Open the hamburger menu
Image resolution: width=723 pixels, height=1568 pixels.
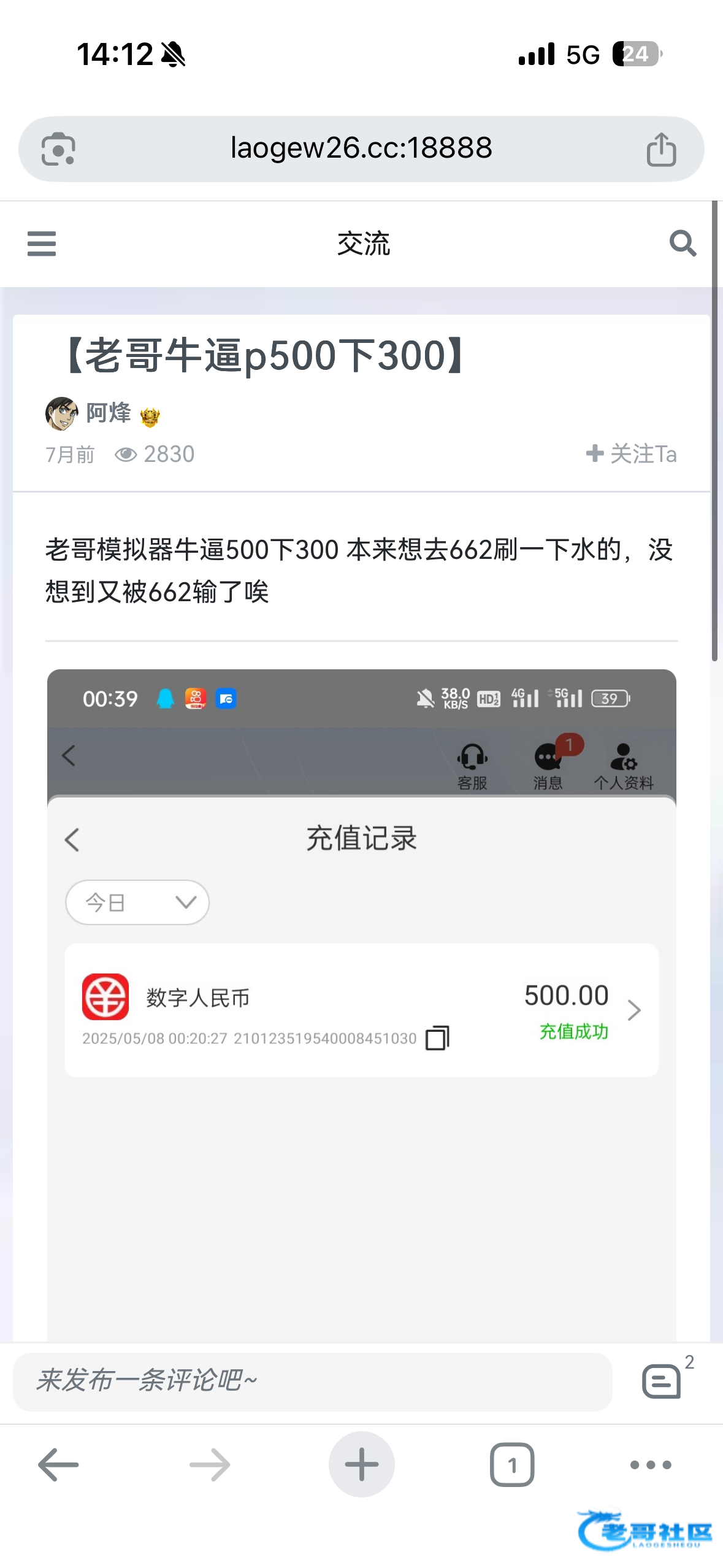tap(42, 244)
